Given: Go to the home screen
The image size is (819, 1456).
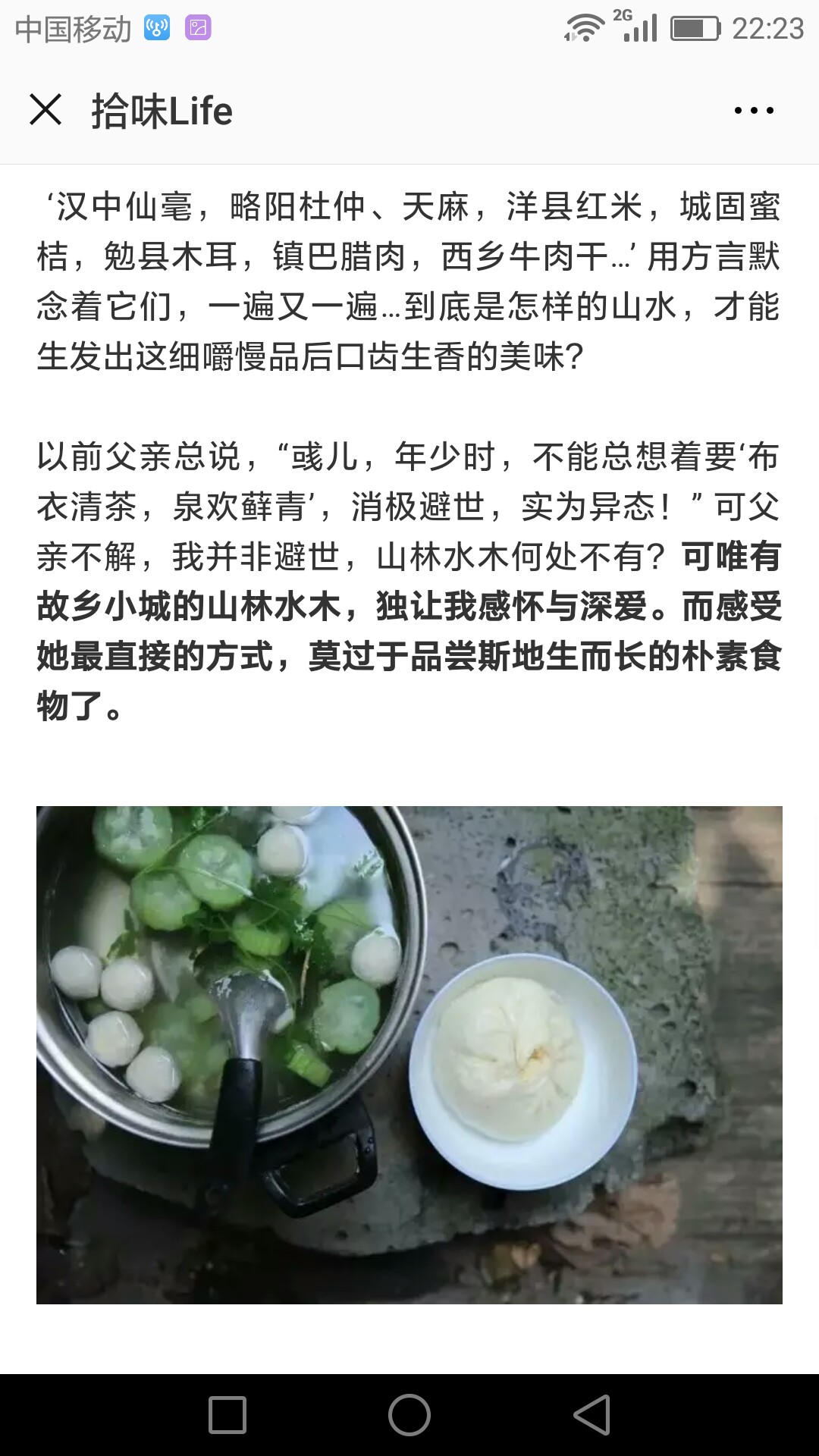Looking at the screenshot, I should (x=409, y=1415).
